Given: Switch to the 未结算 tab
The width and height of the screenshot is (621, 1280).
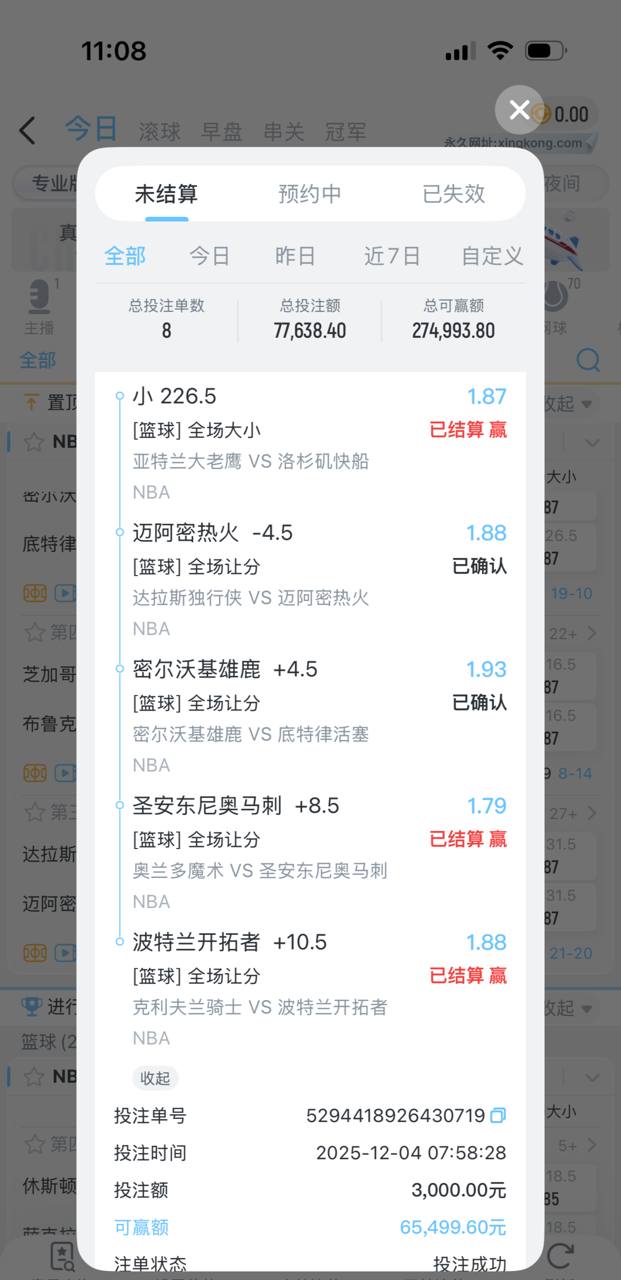Looking at the screenshot, I should pos(166,194).
